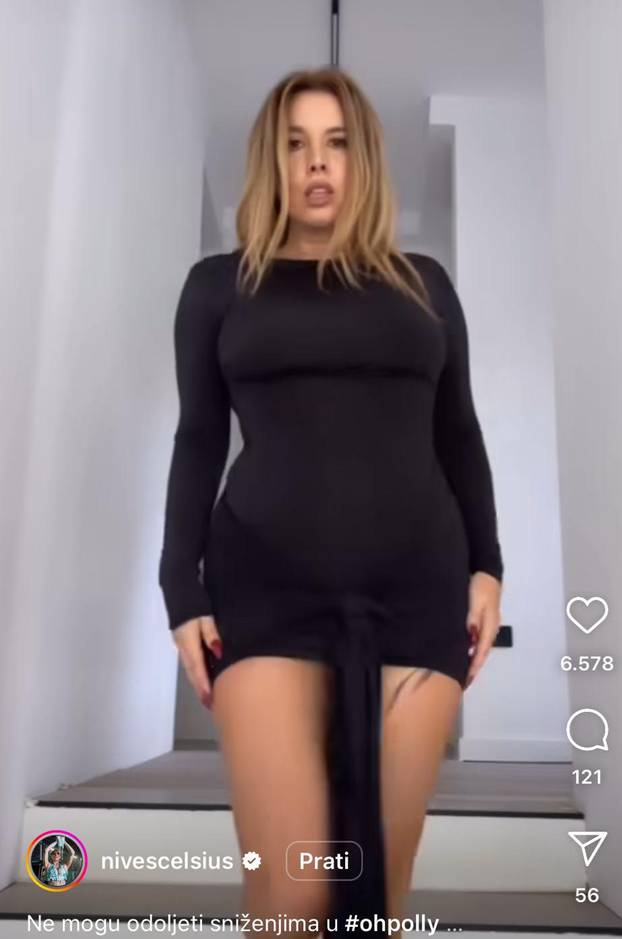Open the #ohpolly hashtag
This screenshot has width=622, height=939.
coord(391,923)
